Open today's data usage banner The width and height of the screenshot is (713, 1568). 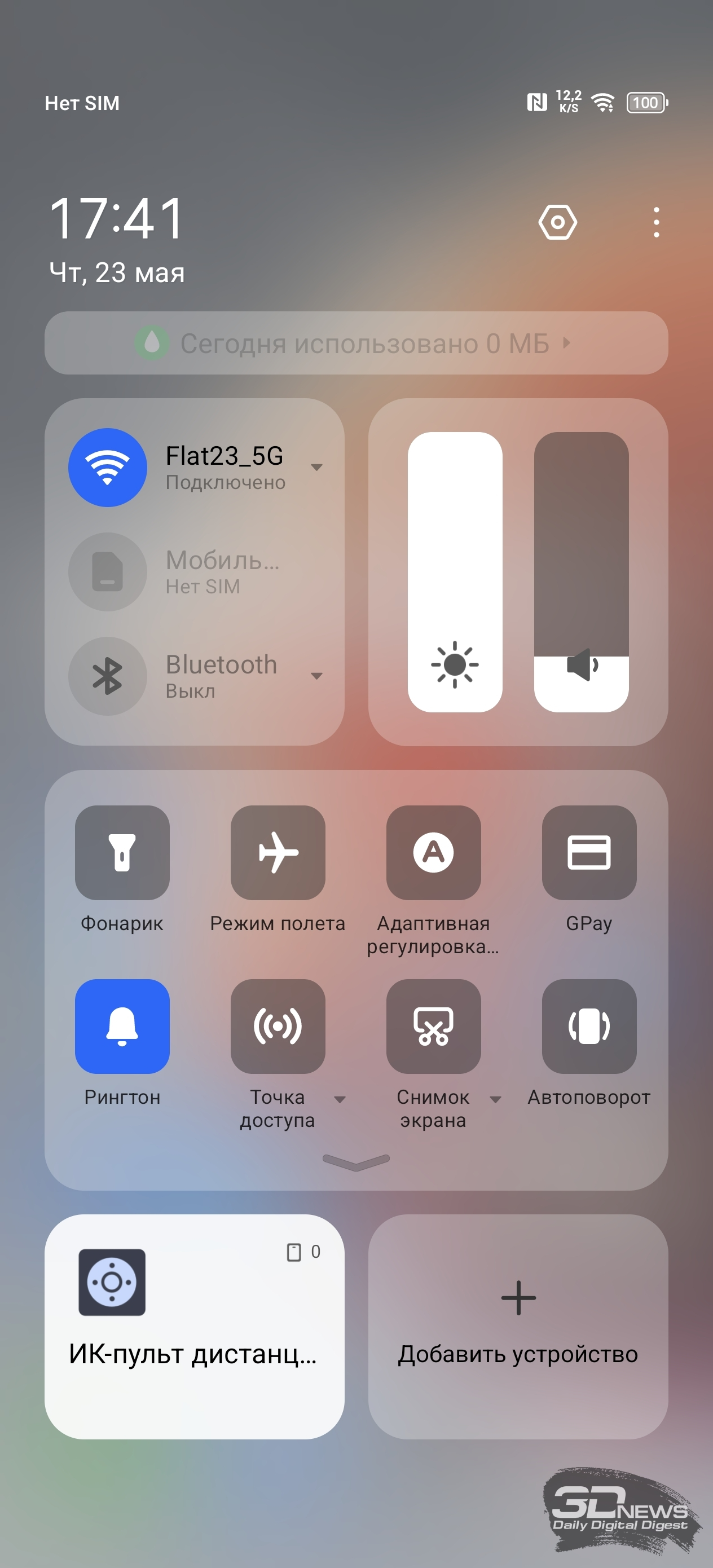356,343
